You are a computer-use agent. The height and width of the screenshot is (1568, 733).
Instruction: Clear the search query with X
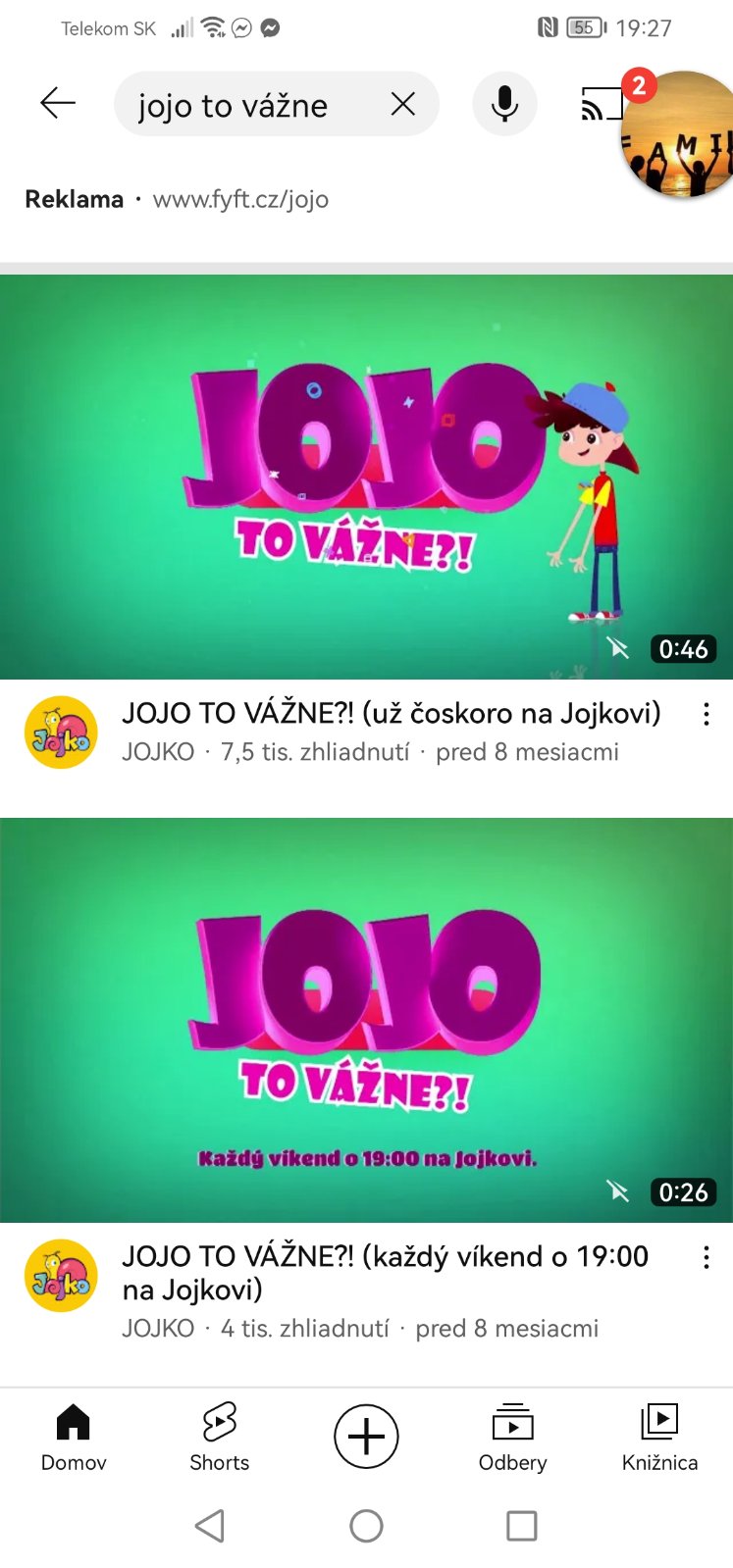(x=402, y=104)
